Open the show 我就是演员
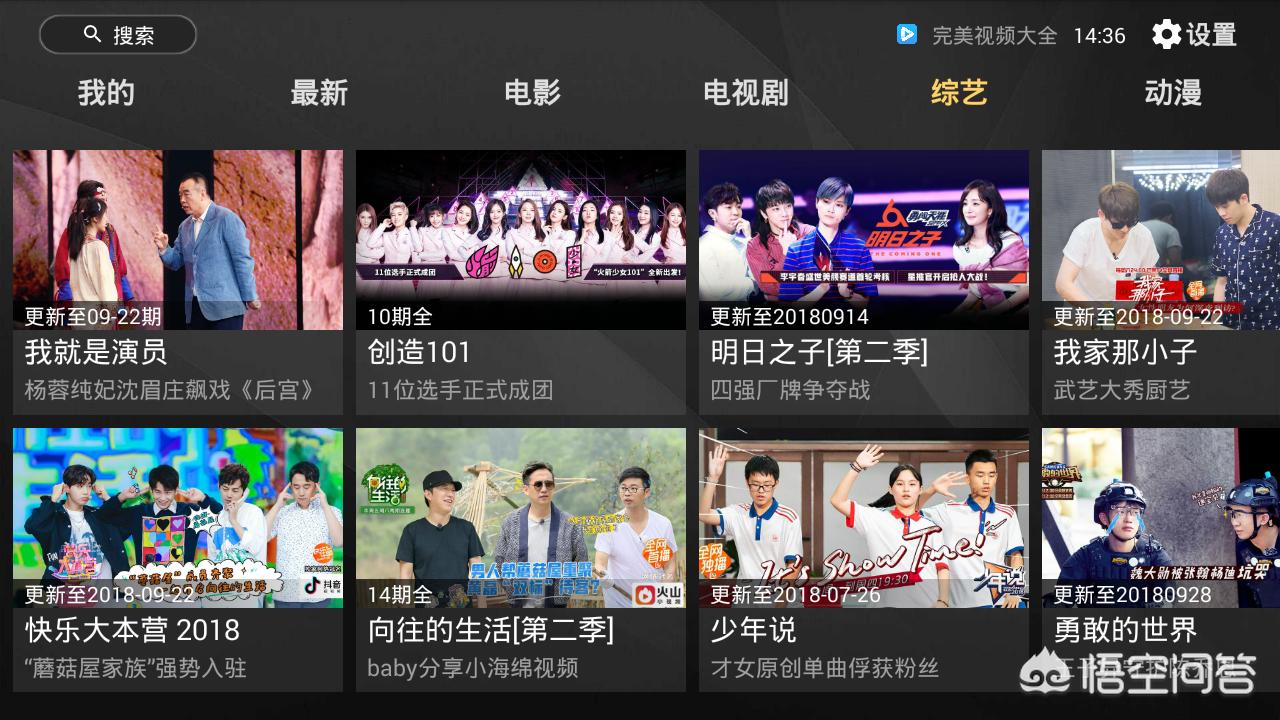This screenshot has width=1280, height=720. [178, 280]
